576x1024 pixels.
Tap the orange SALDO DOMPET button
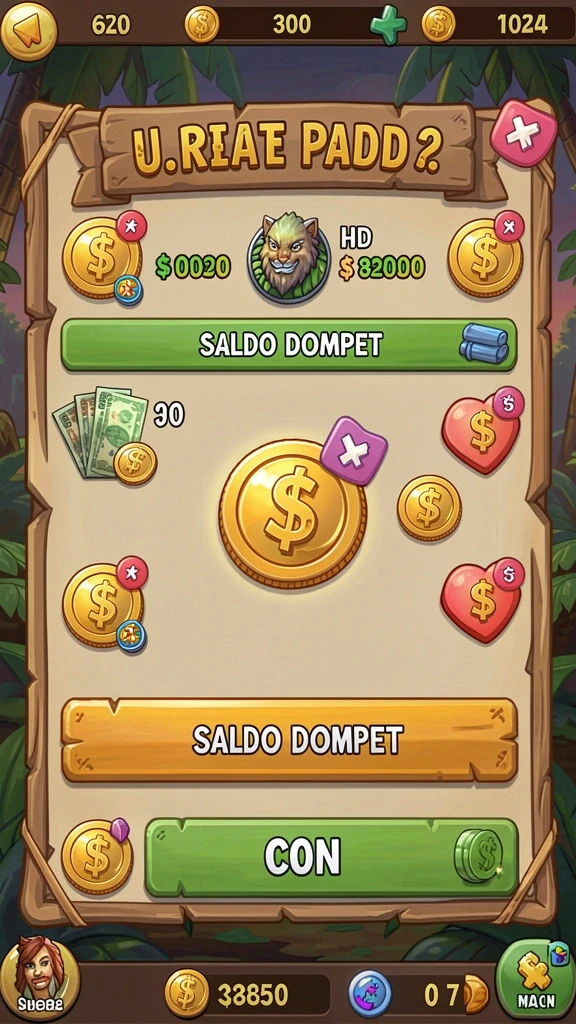tap(289, 740)
